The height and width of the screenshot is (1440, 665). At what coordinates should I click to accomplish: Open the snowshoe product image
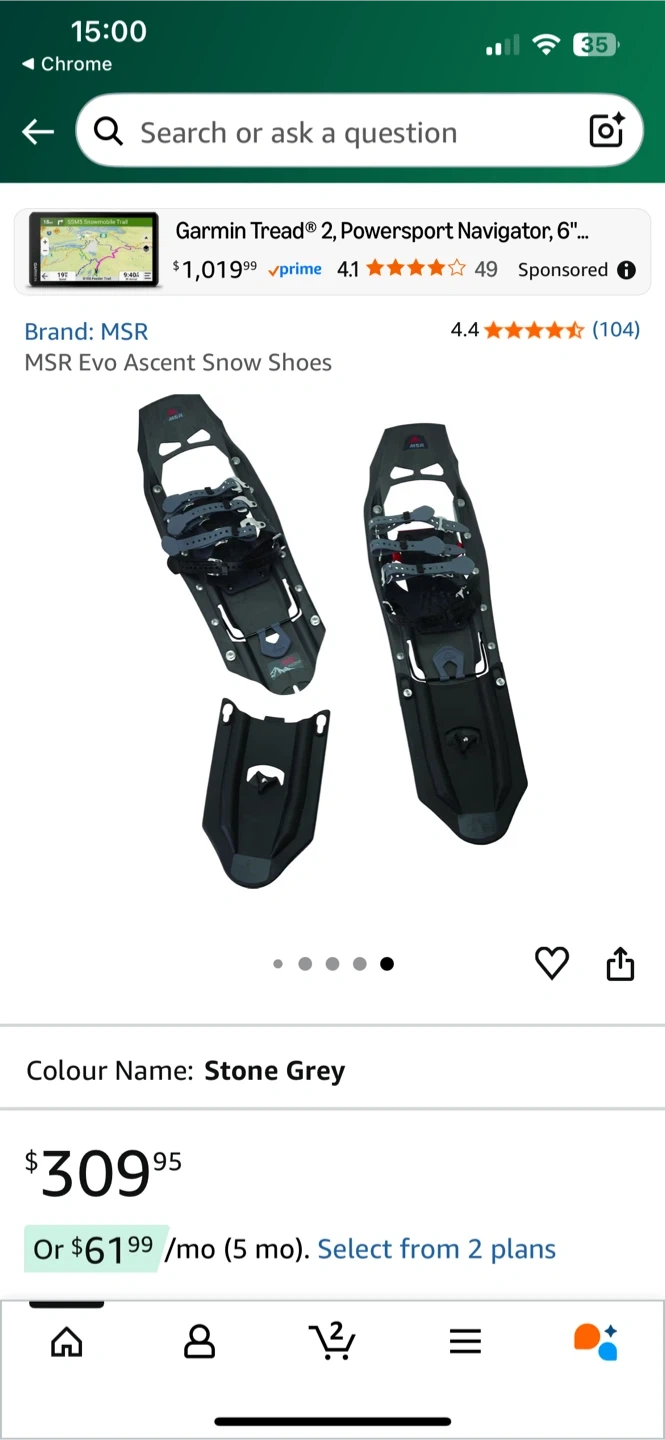coord(332,640)
